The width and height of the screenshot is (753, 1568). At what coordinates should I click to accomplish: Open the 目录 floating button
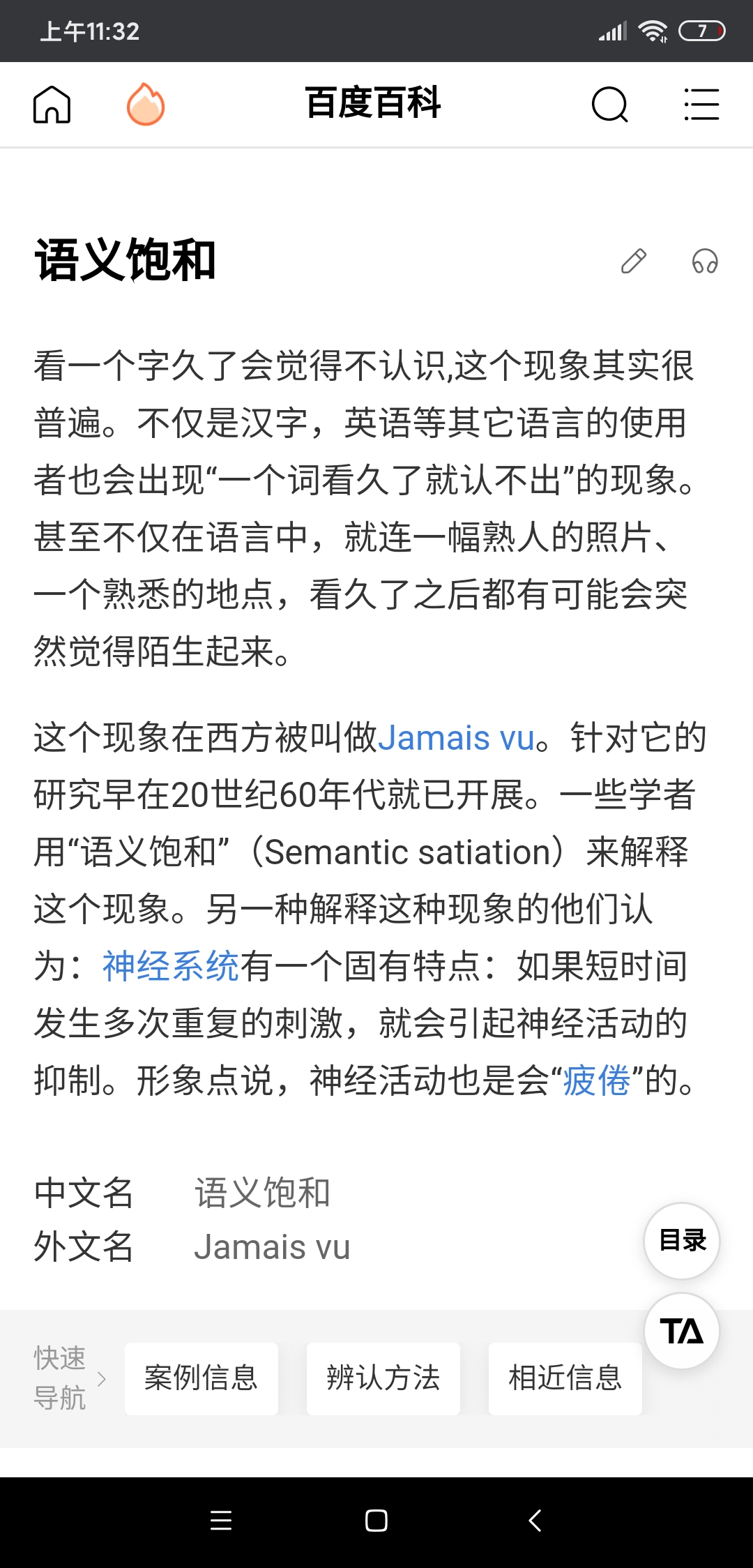click(682, 1241)
